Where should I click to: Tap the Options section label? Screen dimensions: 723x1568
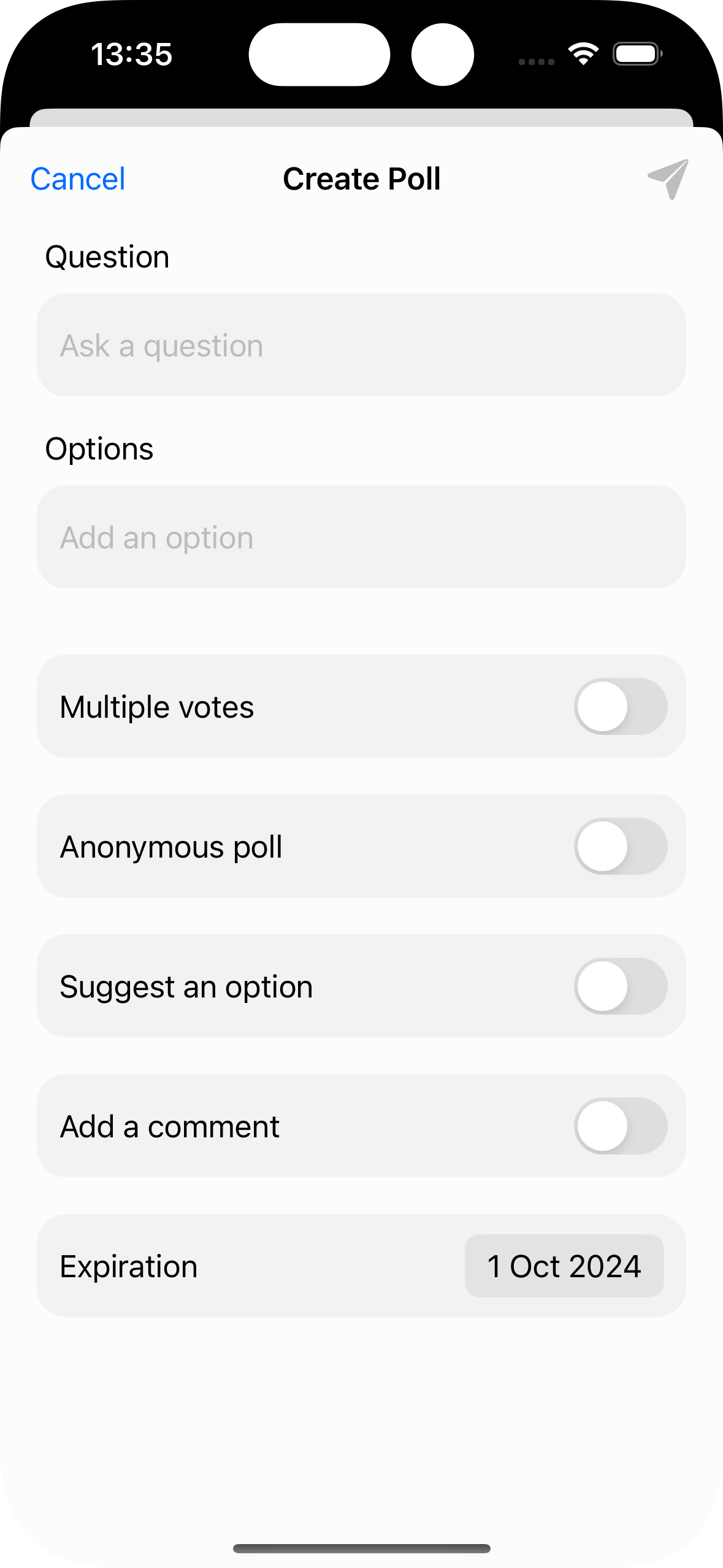[x=99, y=449]
